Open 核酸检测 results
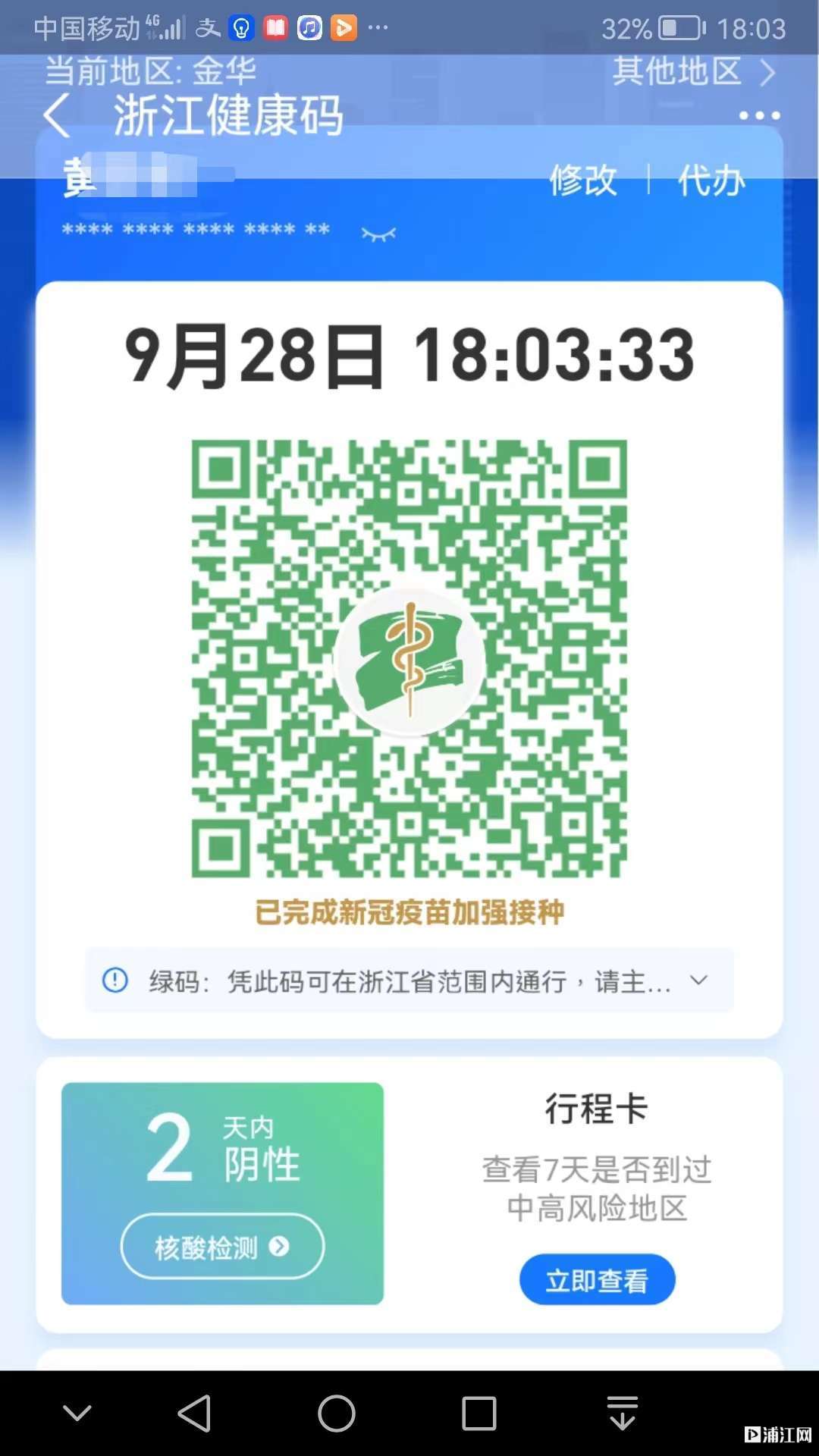 [x=222, y=1246]
